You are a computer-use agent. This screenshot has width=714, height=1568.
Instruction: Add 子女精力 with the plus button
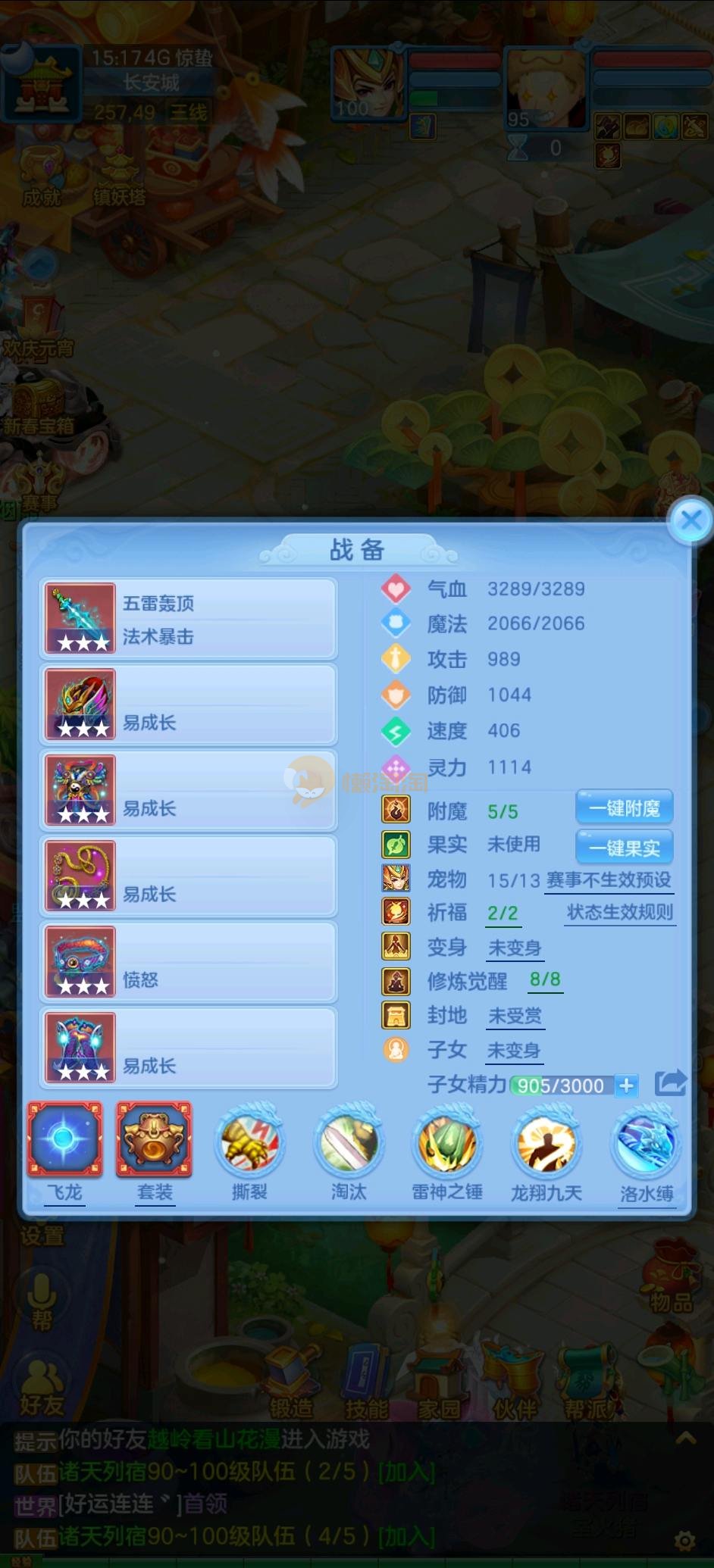tap(627, 1085)
